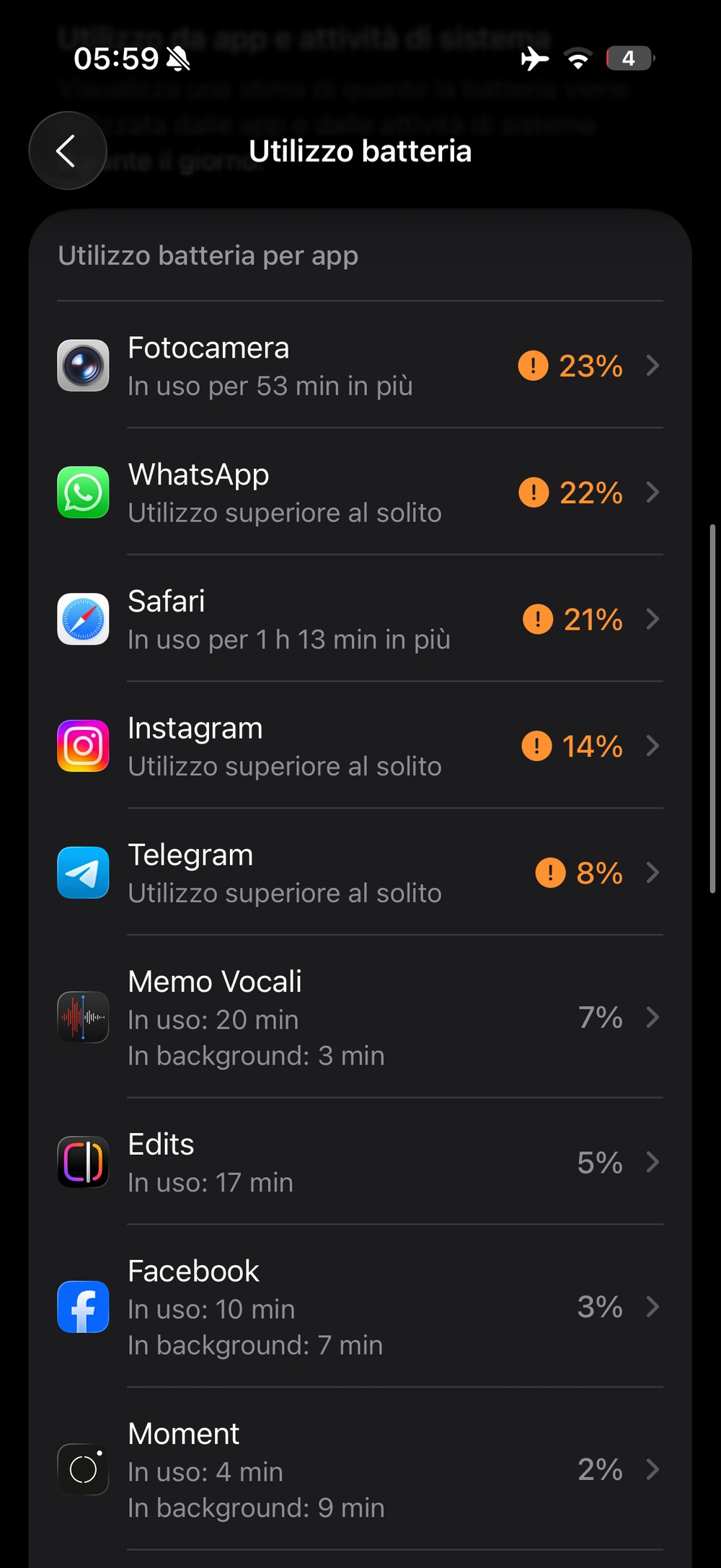Open Facebook battery usage details
This screenshot has width=721, height=1568.
click(x=359, y=1307)
